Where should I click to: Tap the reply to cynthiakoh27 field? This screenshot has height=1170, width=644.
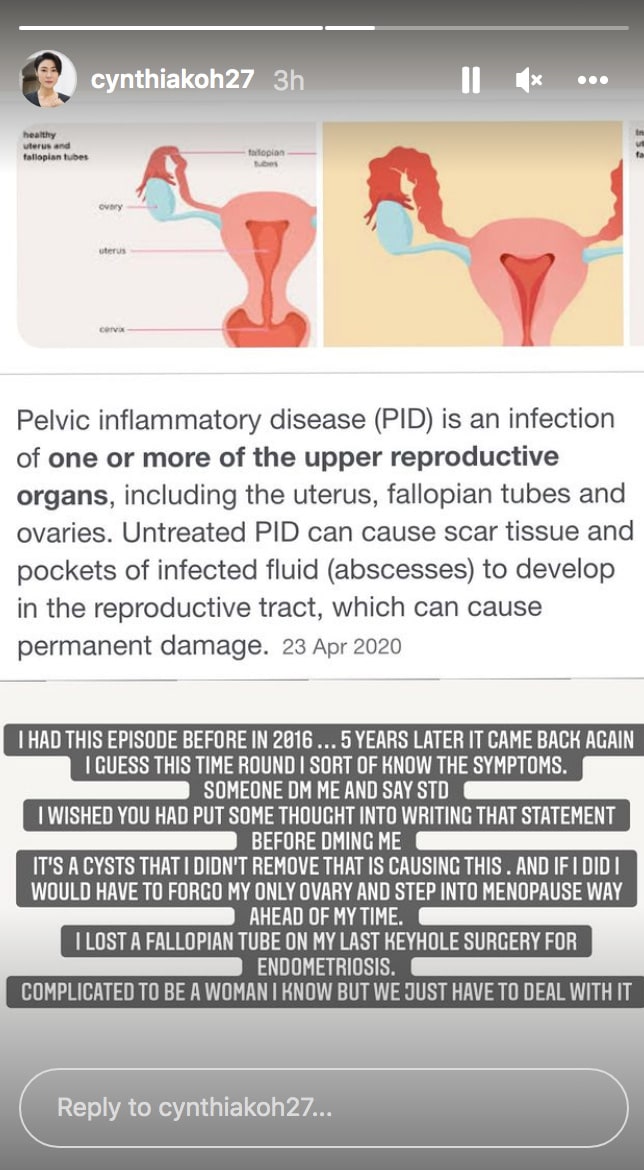[x=323, y=1107]
